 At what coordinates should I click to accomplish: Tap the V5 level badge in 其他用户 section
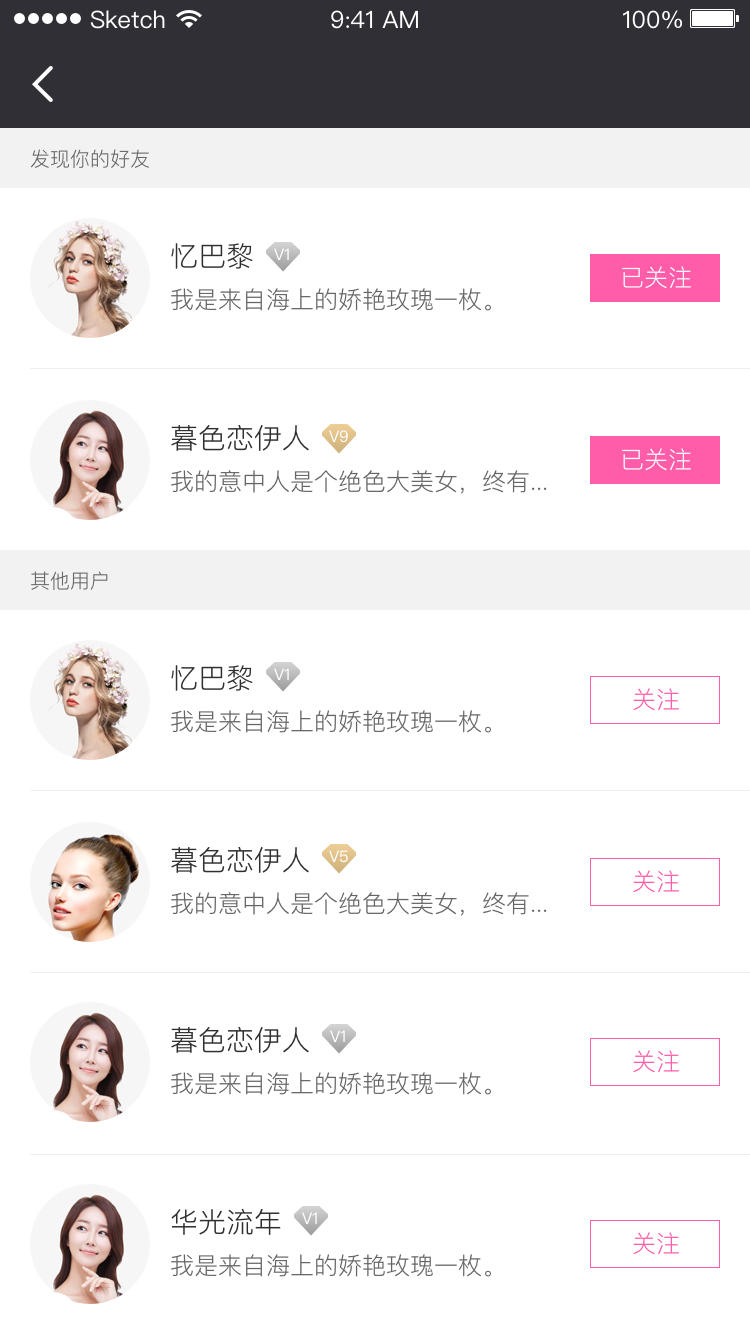point(339,858)
